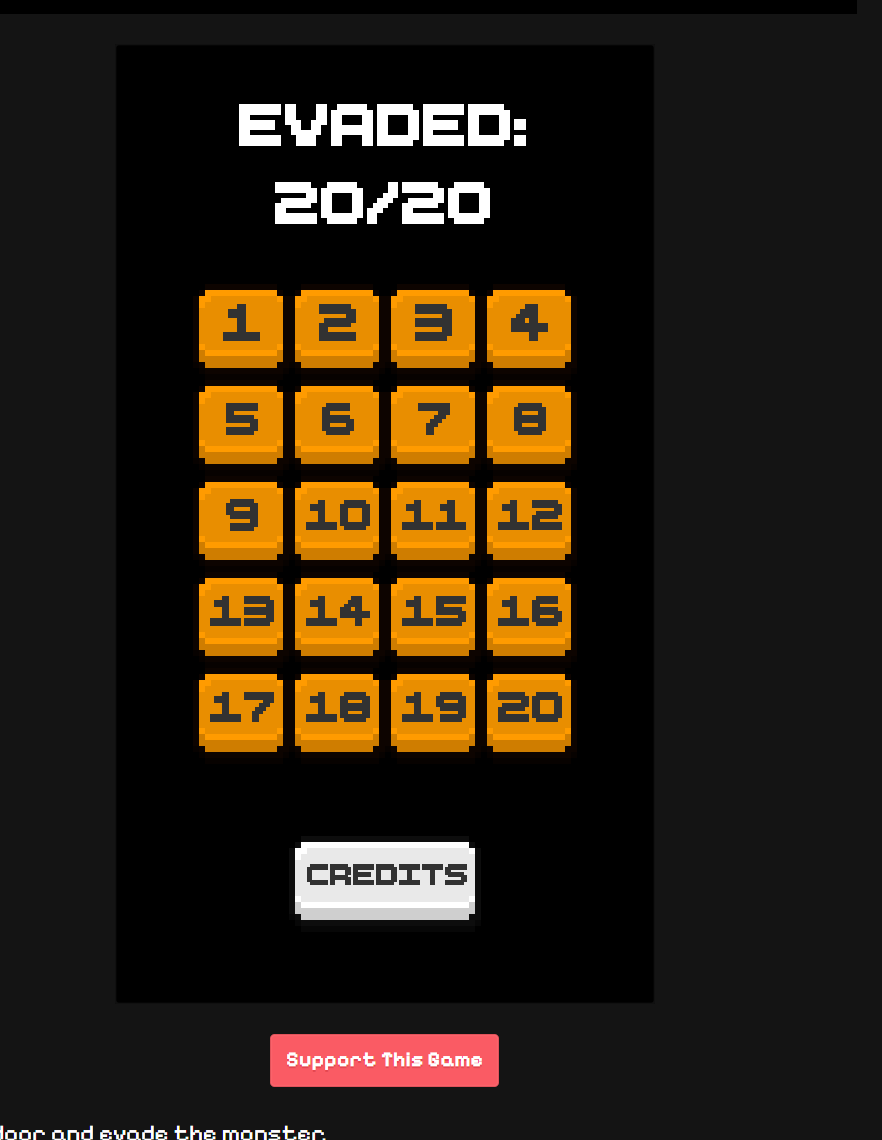Viewport: 882px width, 1140px height.
Task: Play level 20
Action: pyautogui.click(x=529, y=710)
